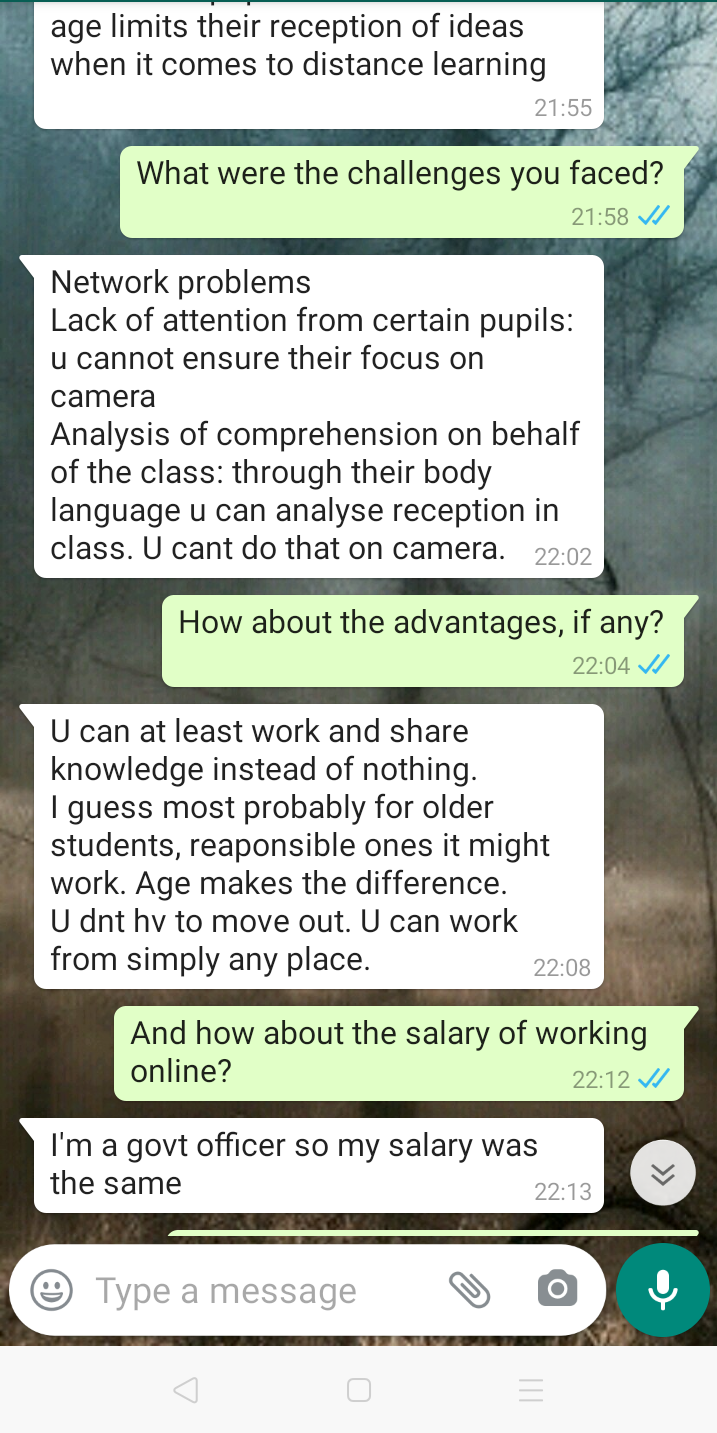Open the attachment paperclip
This screenshot has width=717, height=1433.
click(470, 1290)
